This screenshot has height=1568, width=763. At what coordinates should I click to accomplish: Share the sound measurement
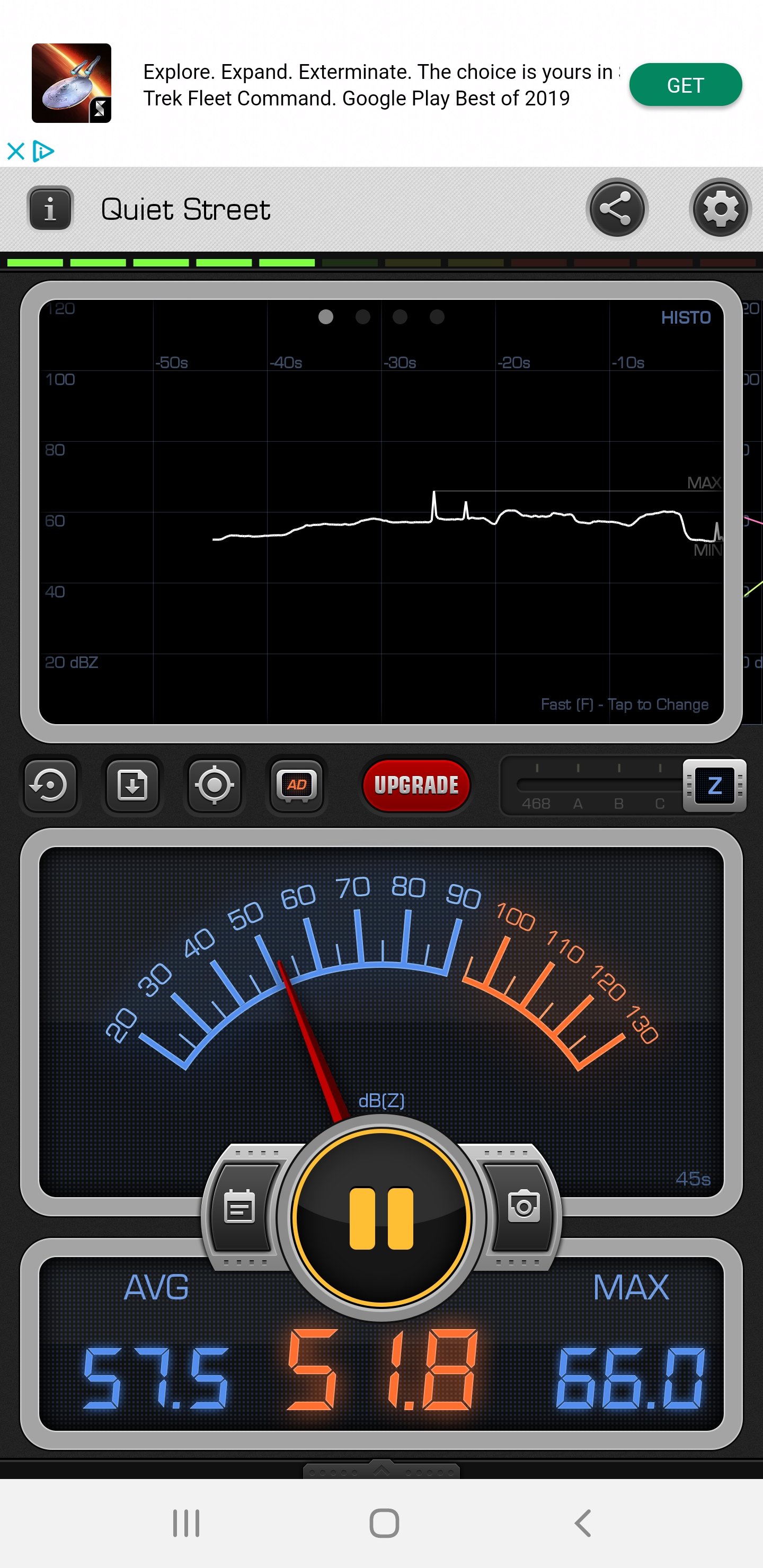point(616,209)
